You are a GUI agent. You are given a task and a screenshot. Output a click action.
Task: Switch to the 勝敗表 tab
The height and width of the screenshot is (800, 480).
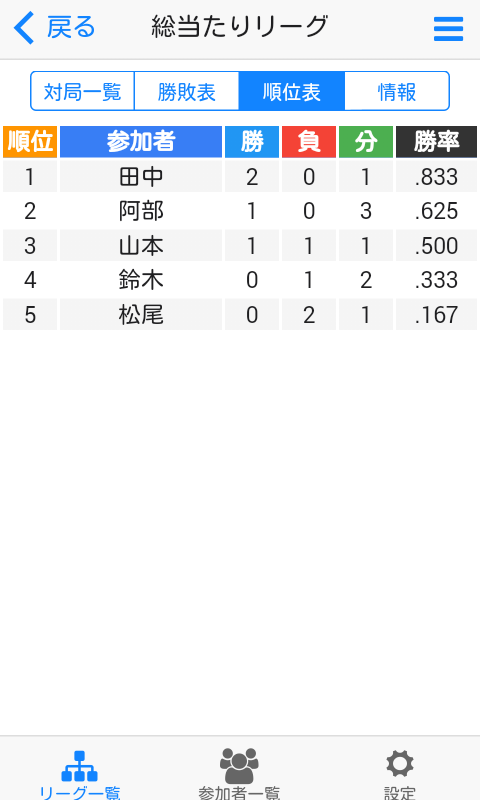[187, 91]
